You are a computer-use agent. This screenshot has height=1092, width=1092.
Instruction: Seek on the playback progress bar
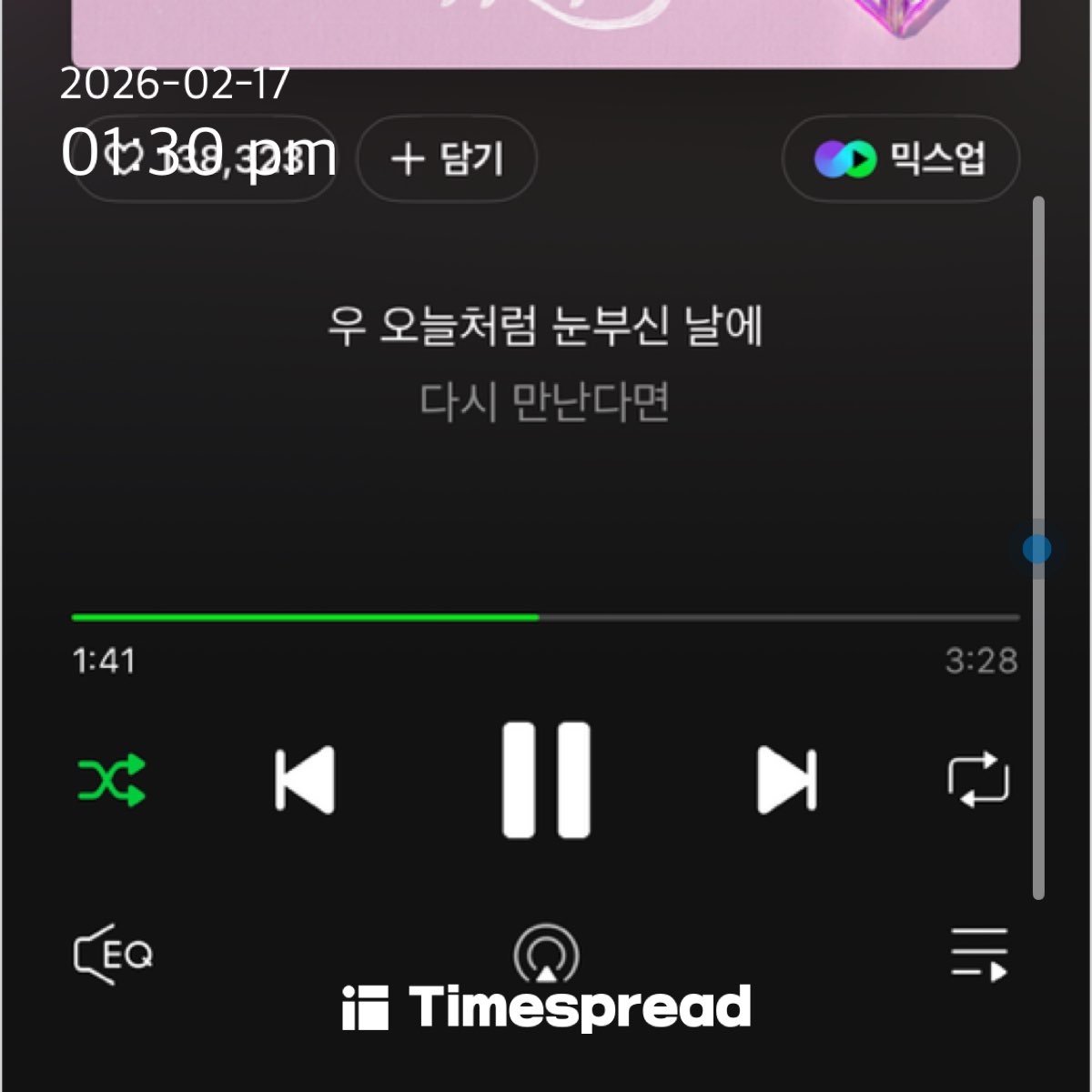pos(544,617)
